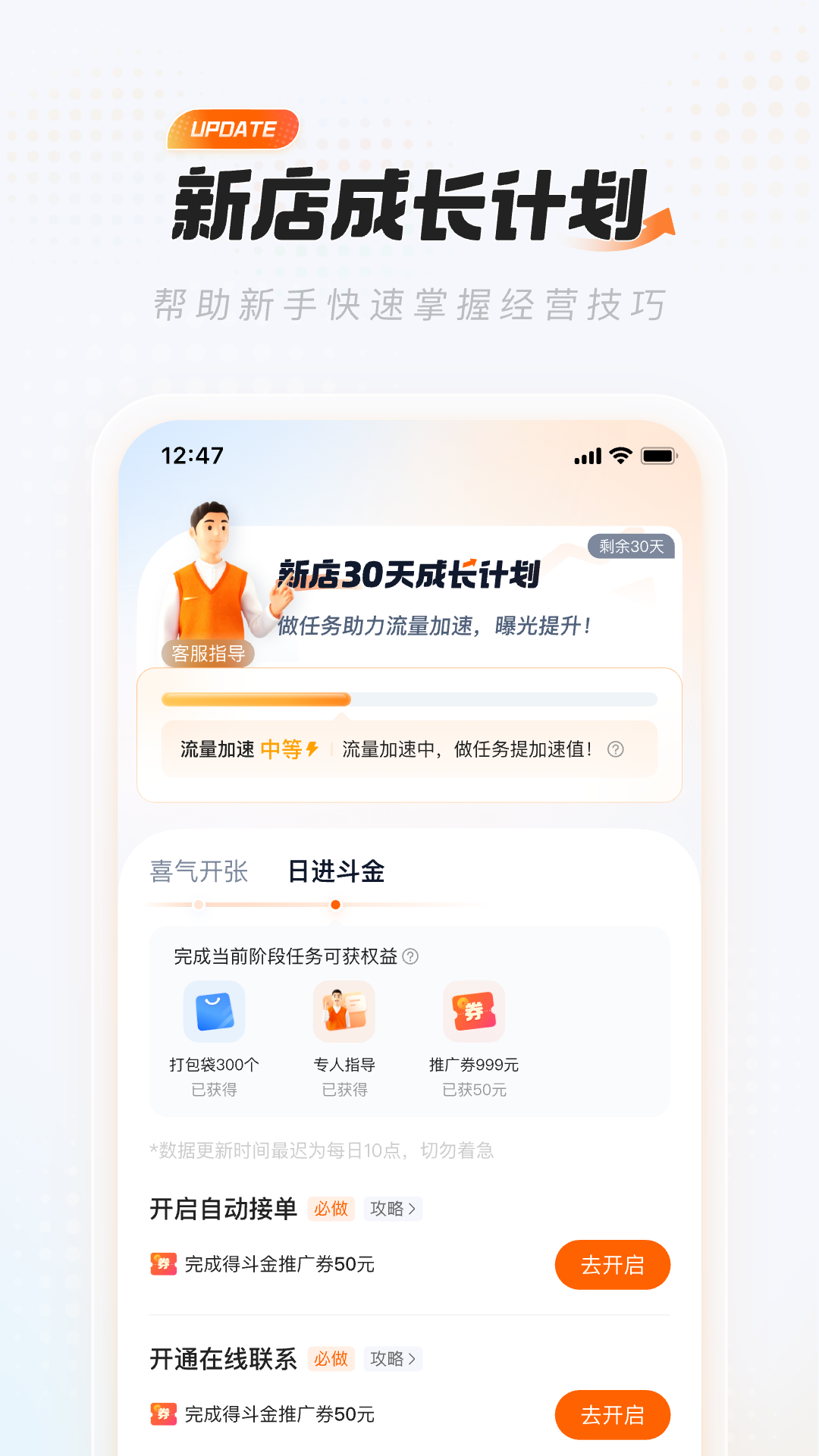This screenshot has width=819, height=1456.
Task: Click the UPDATE banner above the title
Action: click(232, 128)
